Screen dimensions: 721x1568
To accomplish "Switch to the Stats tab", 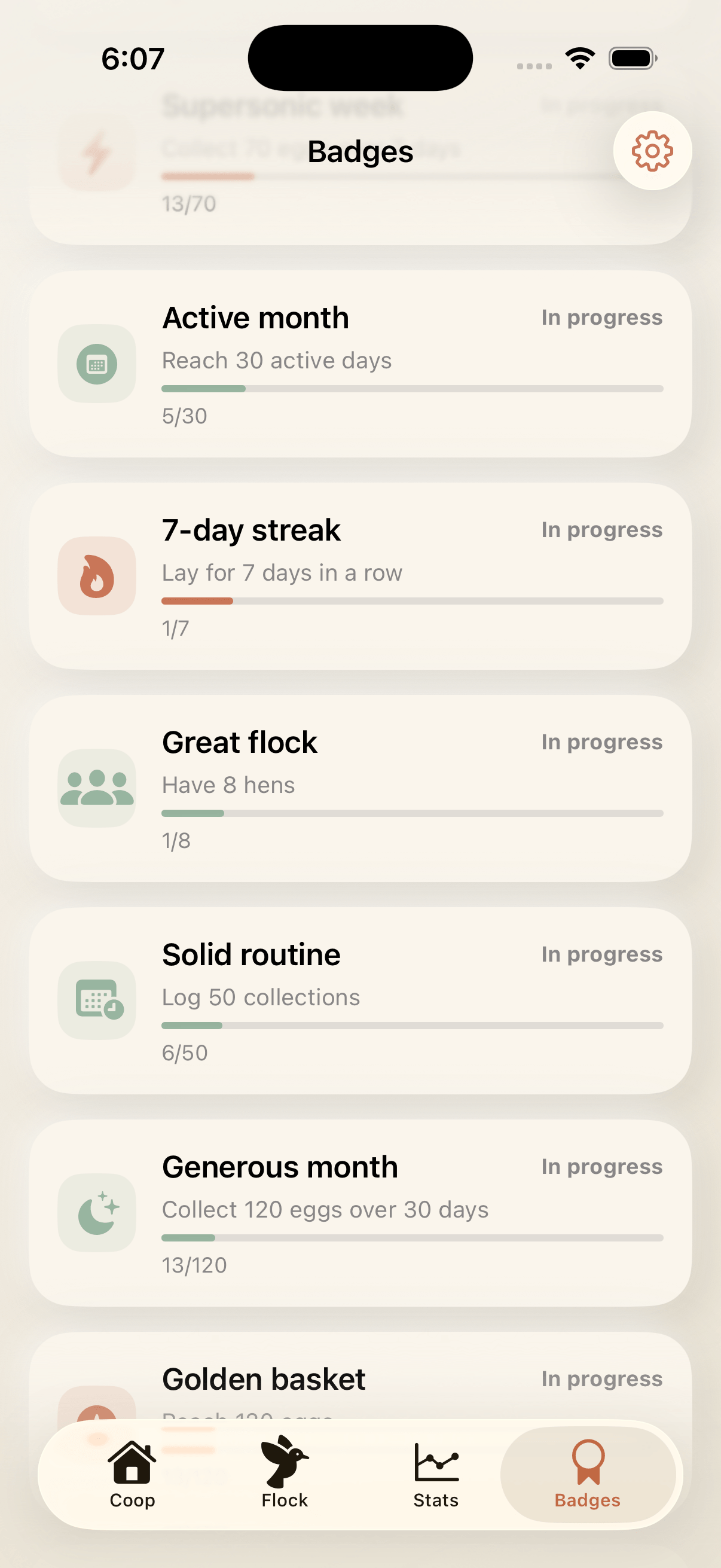I will click(x=436, y=1473).
